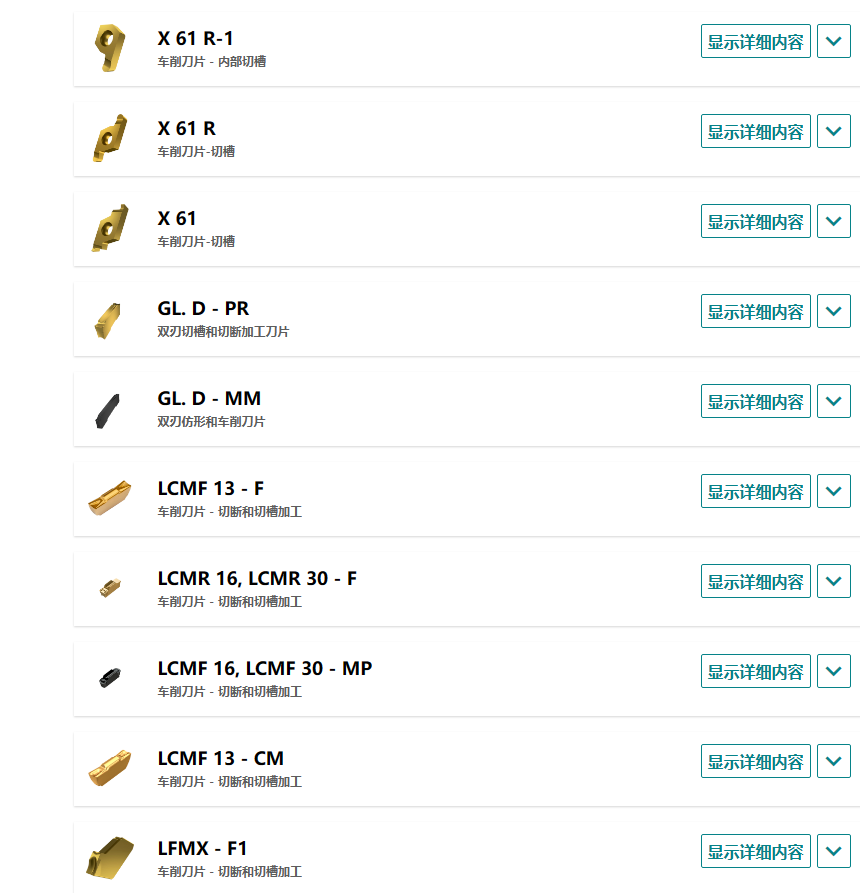
Task: Show details for LCMR 16, LCMR 30 - F
Action: (755, 582)
